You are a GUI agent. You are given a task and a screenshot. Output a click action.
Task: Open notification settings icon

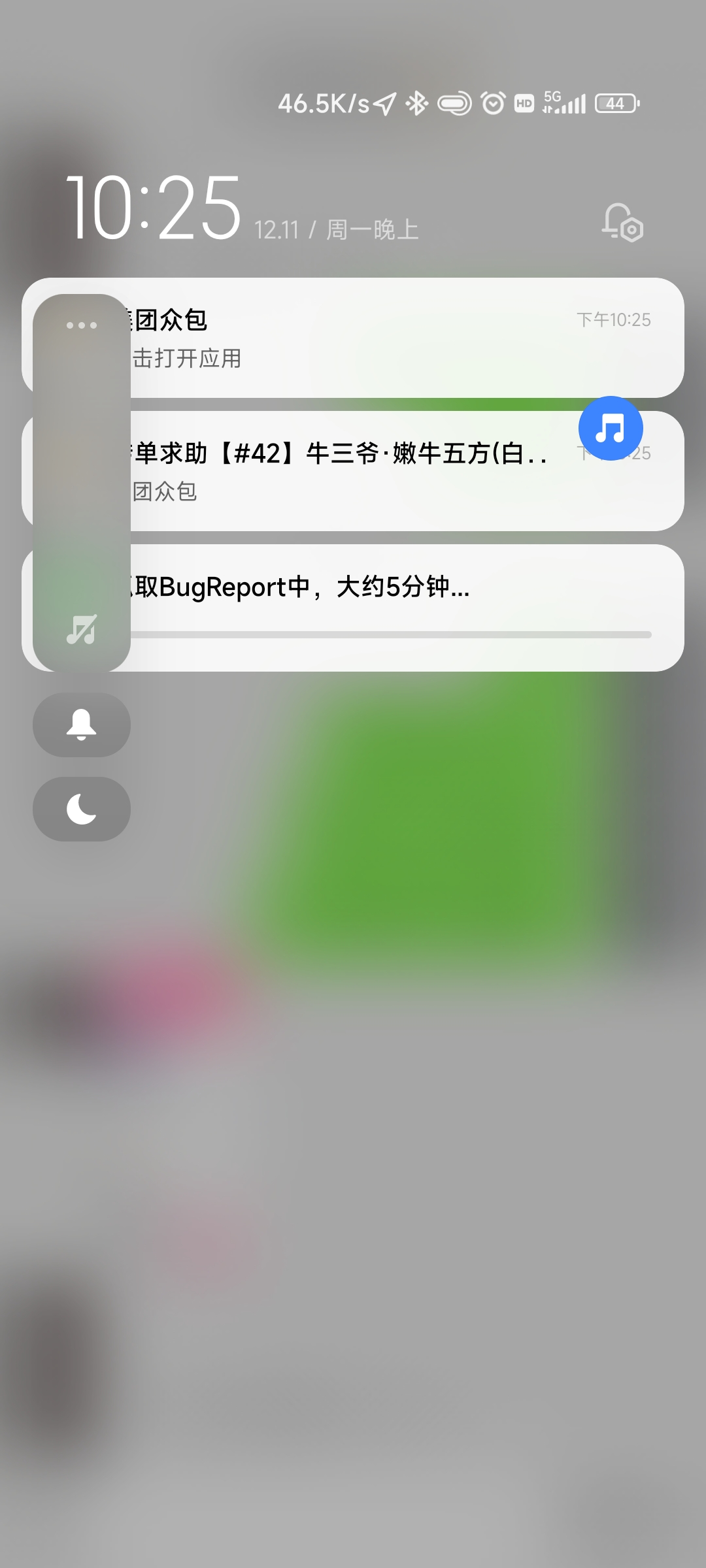click(x=622, y=223)
